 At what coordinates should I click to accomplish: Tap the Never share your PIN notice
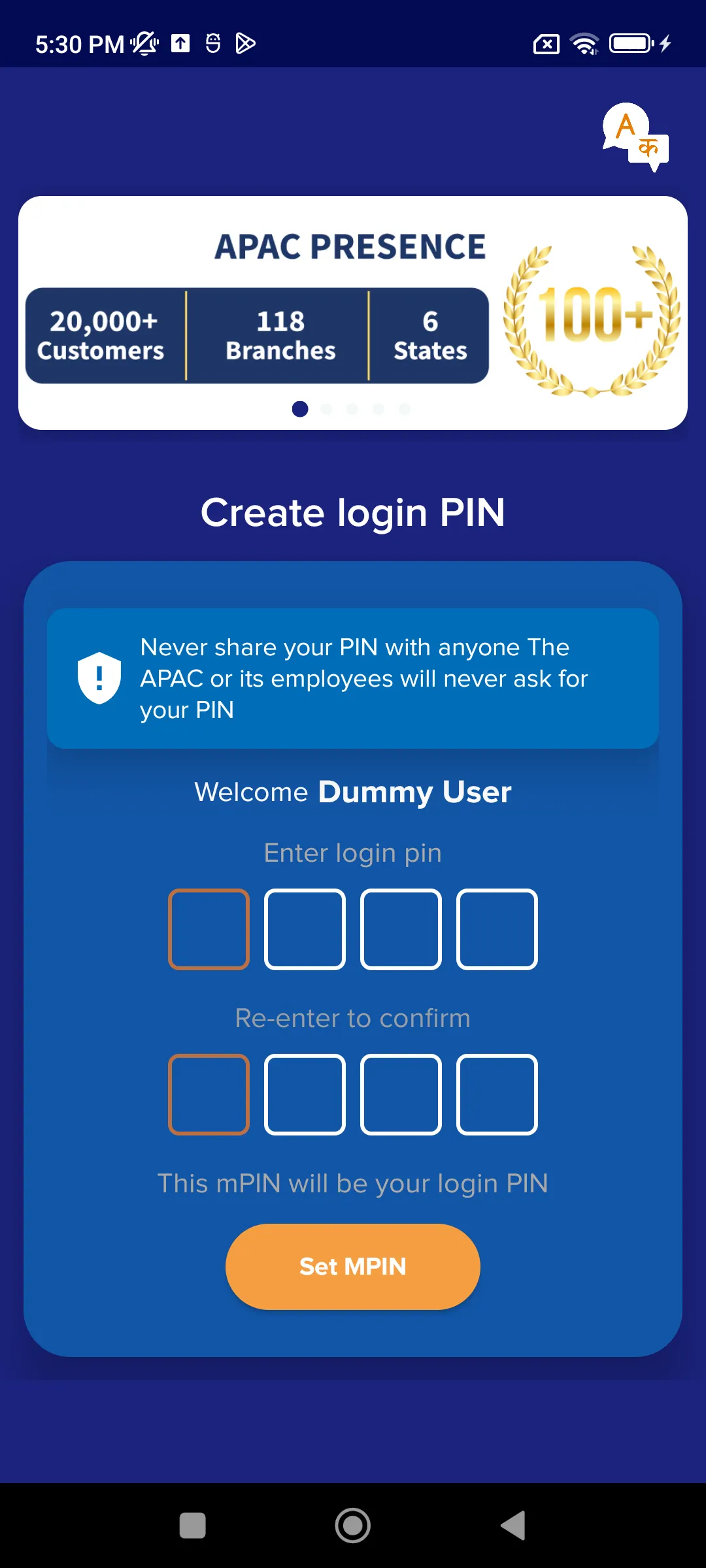[353, 678]
